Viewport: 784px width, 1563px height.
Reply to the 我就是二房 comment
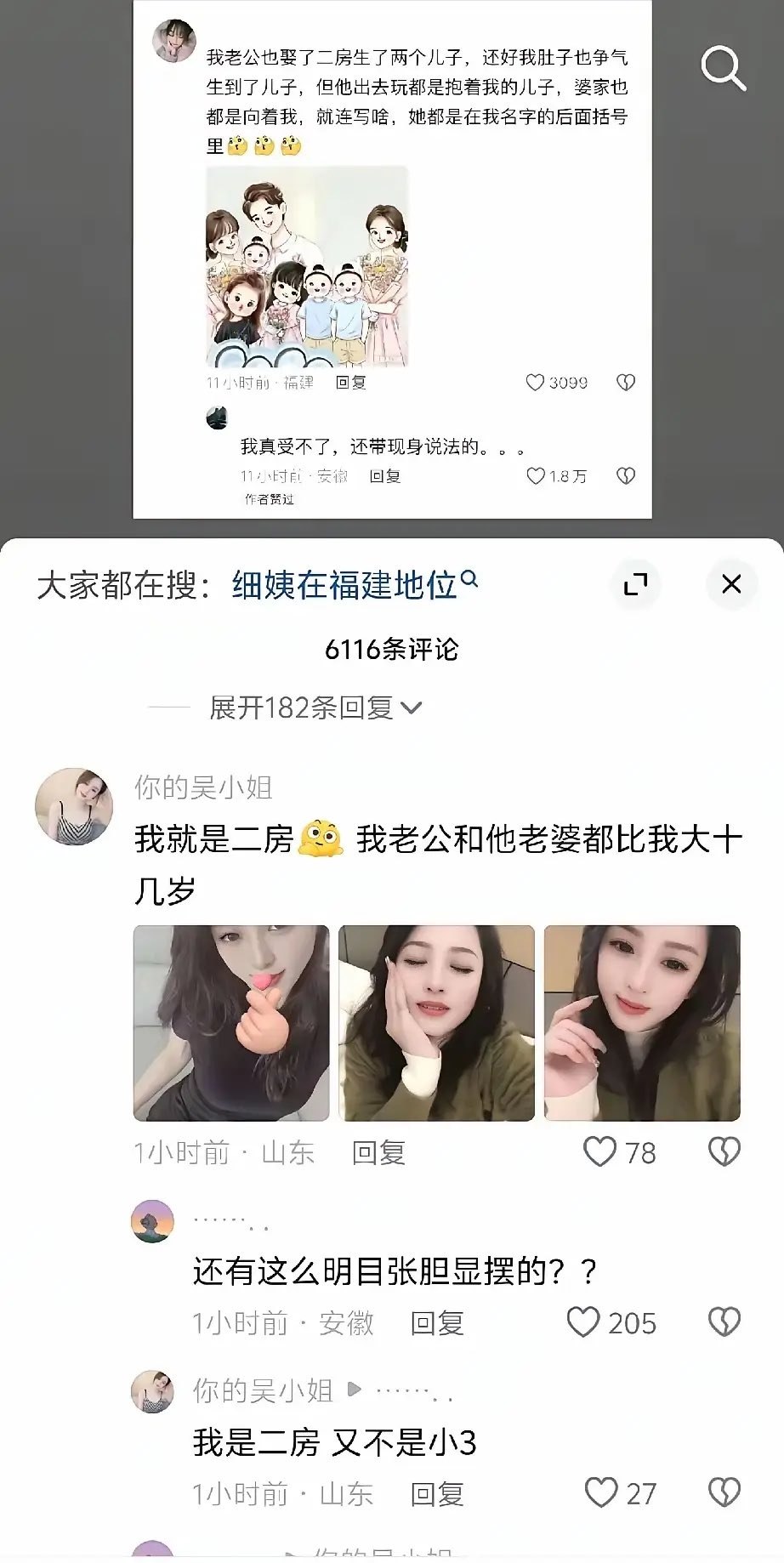tap(378, 1153)
